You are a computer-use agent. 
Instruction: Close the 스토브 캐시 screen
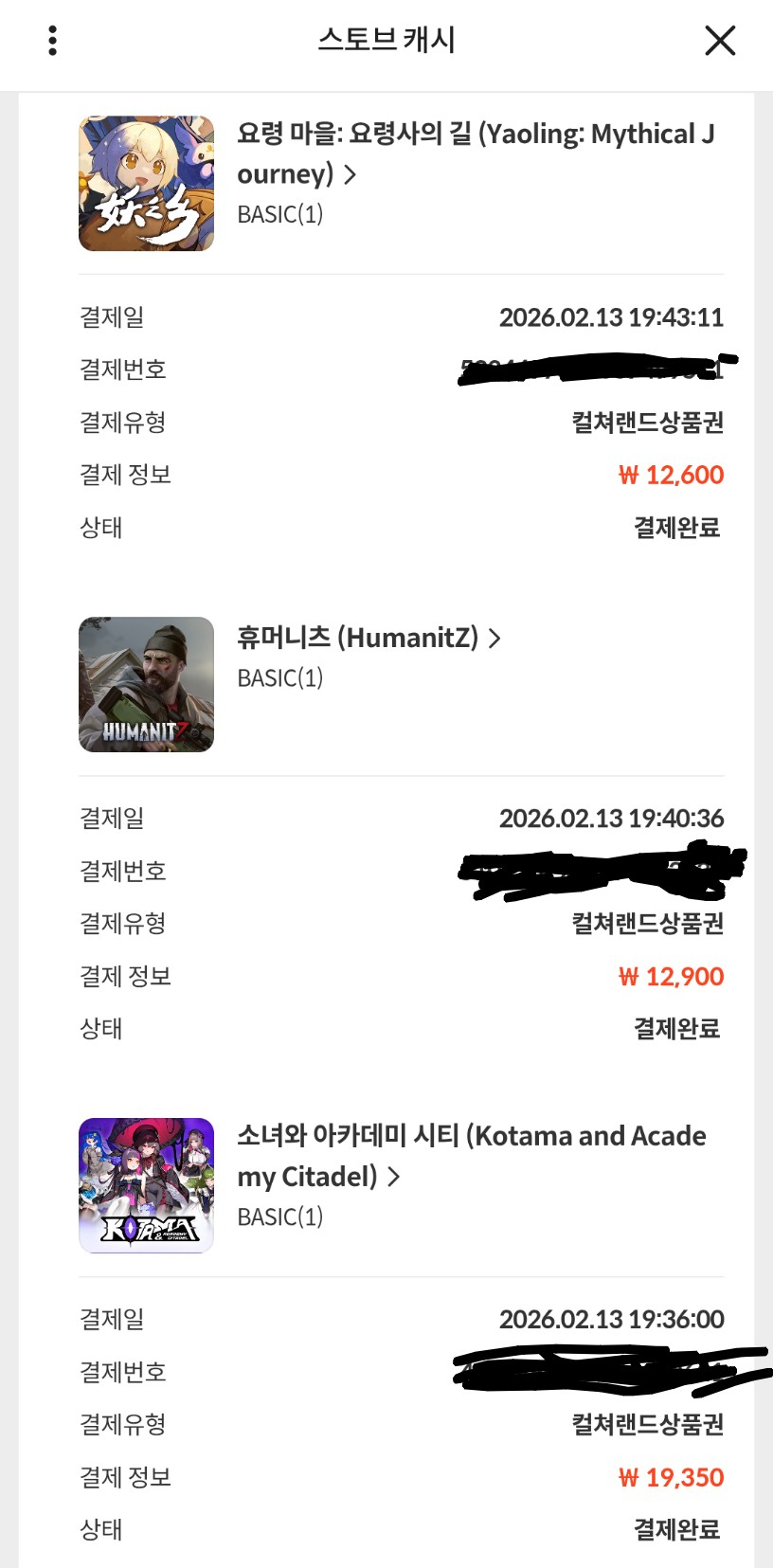[720, 41]
